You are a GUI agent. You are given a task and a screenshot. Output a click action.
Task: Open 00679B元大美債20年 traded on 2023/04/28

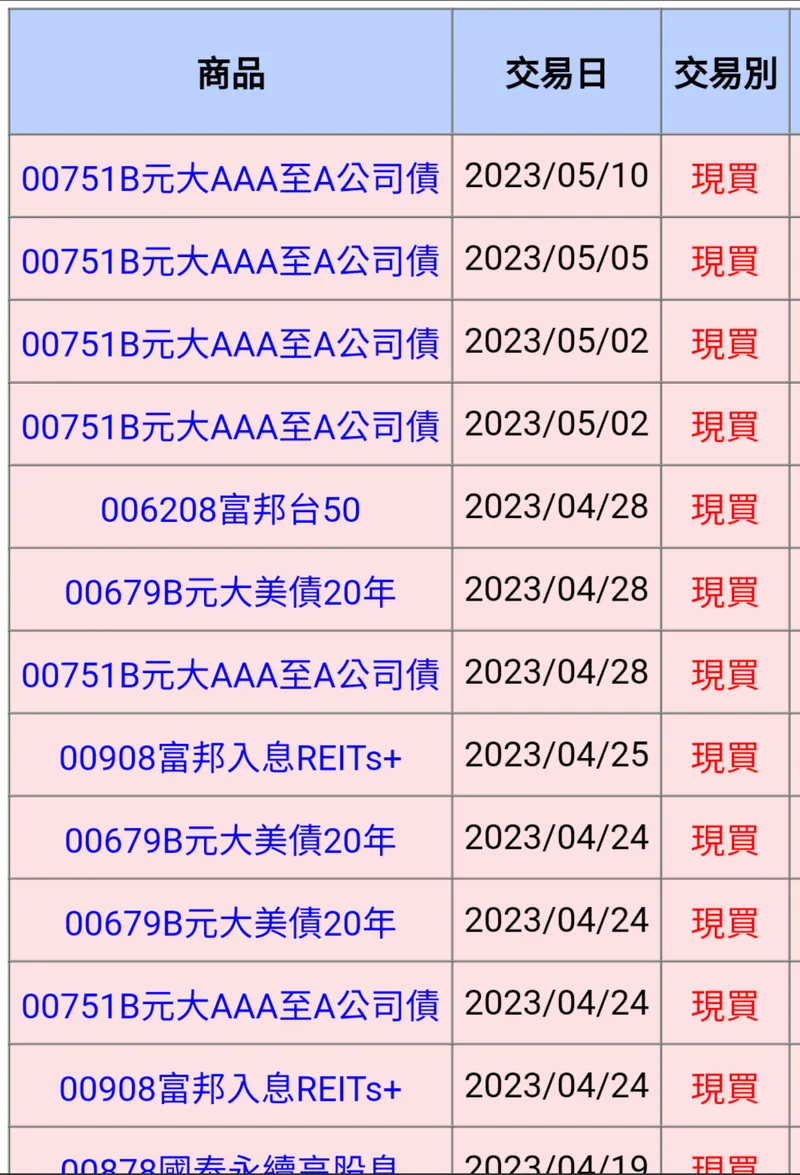click(230, 593)
